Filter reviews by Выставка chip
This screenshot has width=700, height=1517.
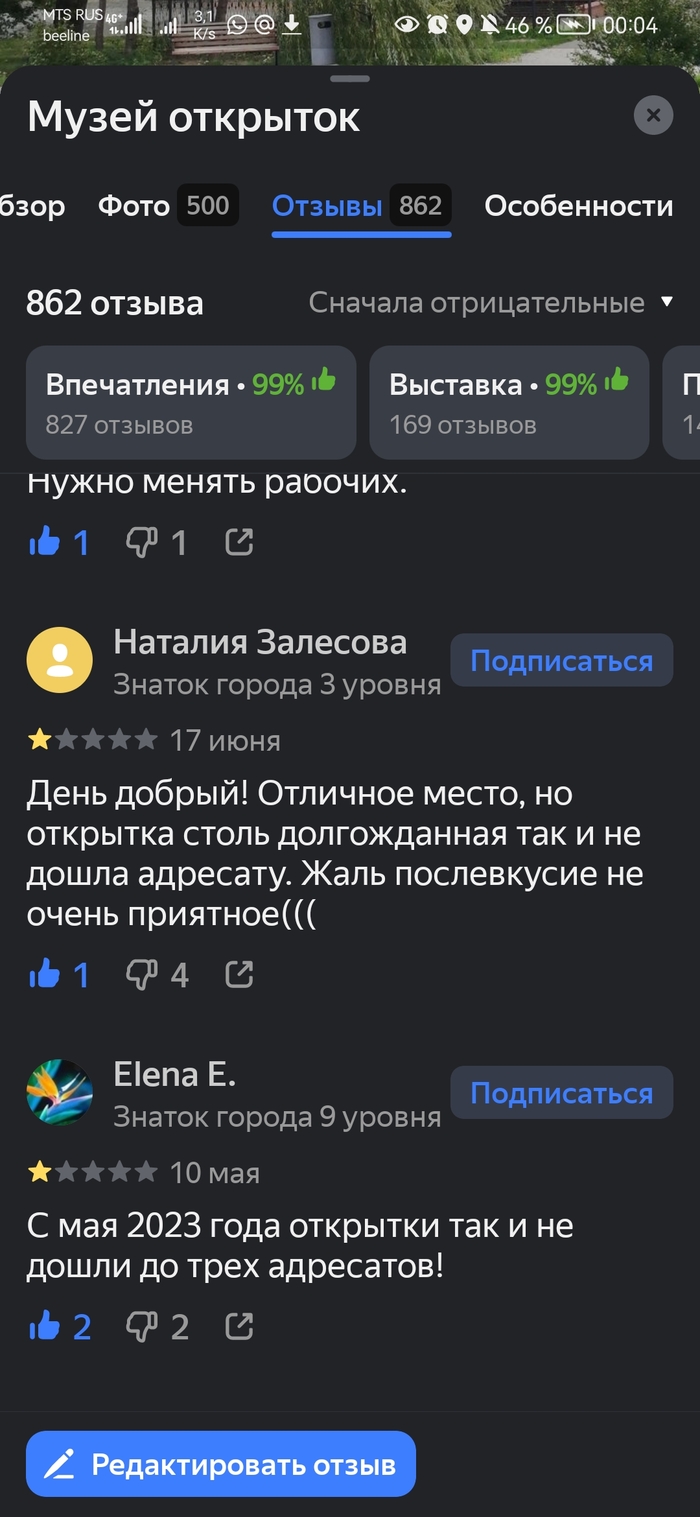[508, 402]
